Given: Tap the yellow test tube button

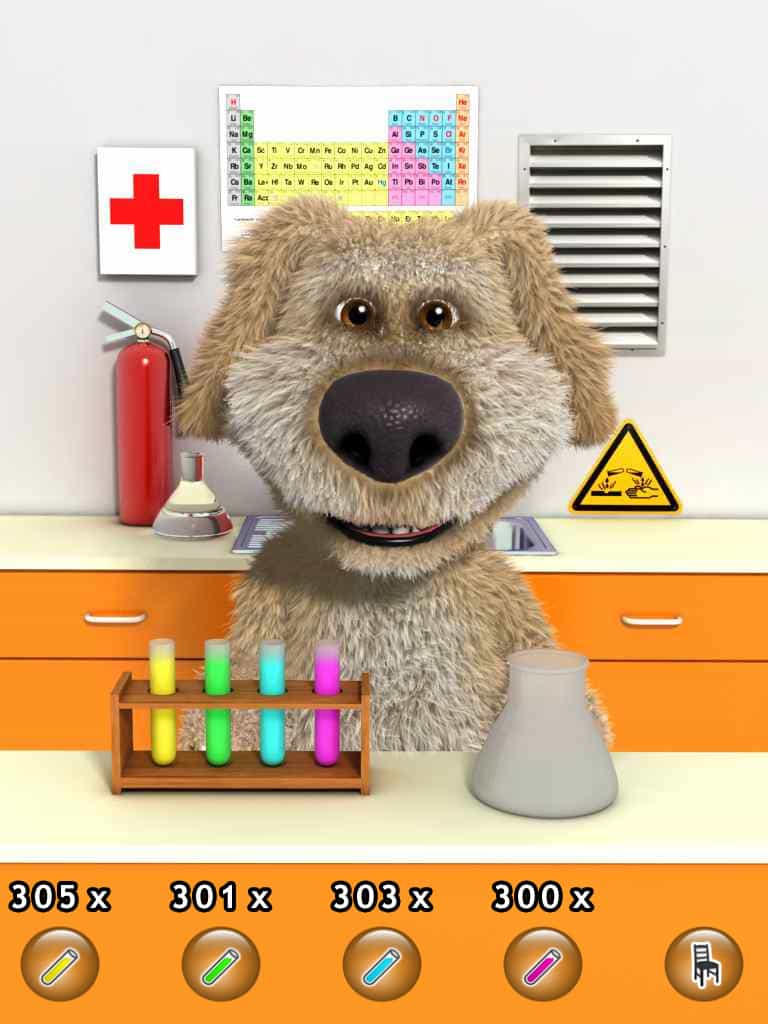Looking at the screenshot, I should pos(60,964).
